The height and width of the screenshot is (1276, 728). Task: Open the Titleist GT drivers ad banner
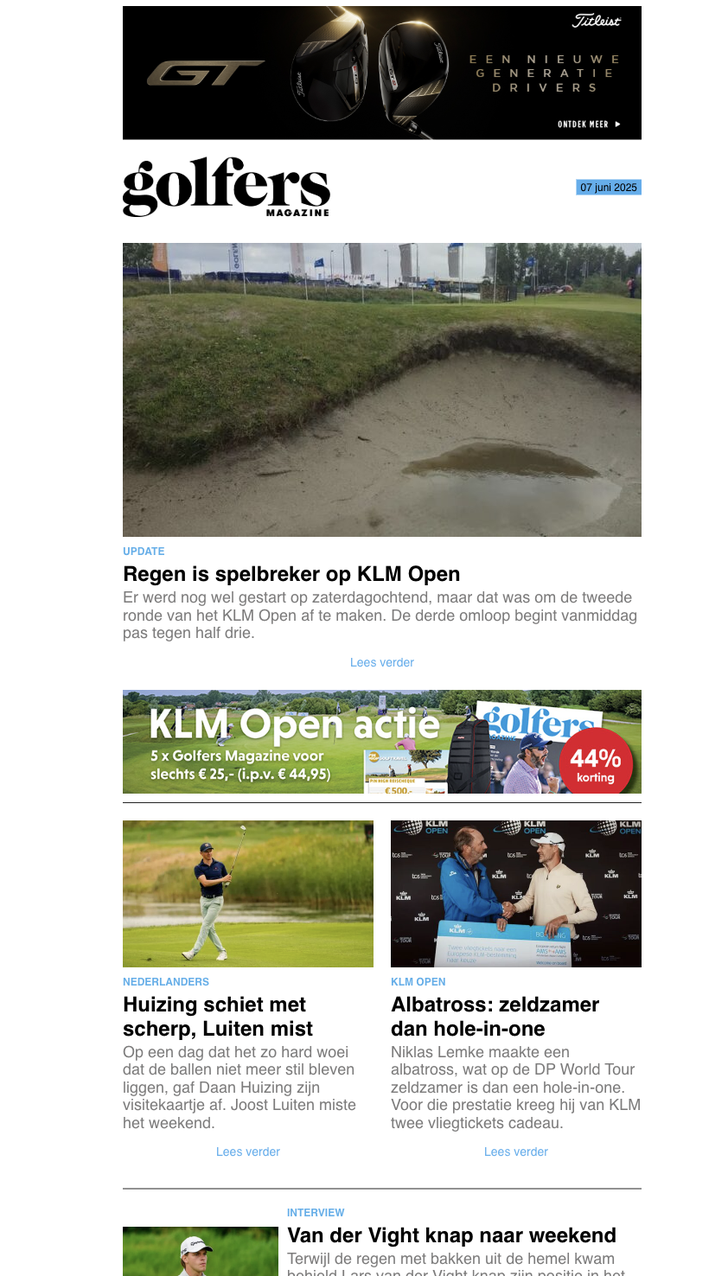(x=381, y=72)
